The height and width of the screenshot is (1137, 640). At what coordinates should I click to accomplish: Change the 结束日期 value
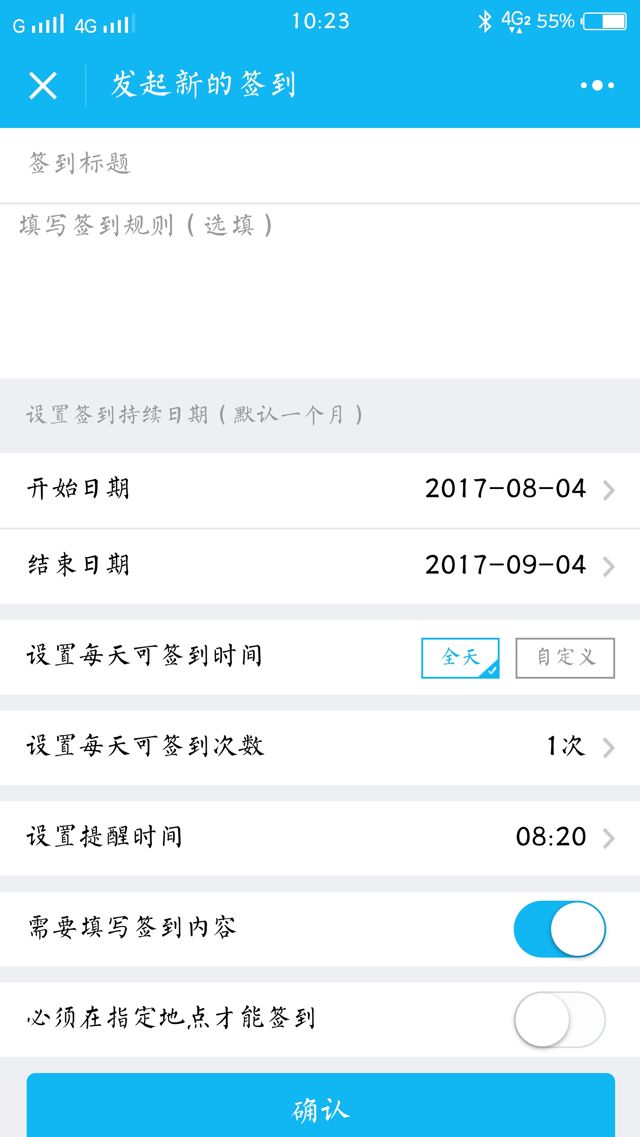click(x=320, y=566)
